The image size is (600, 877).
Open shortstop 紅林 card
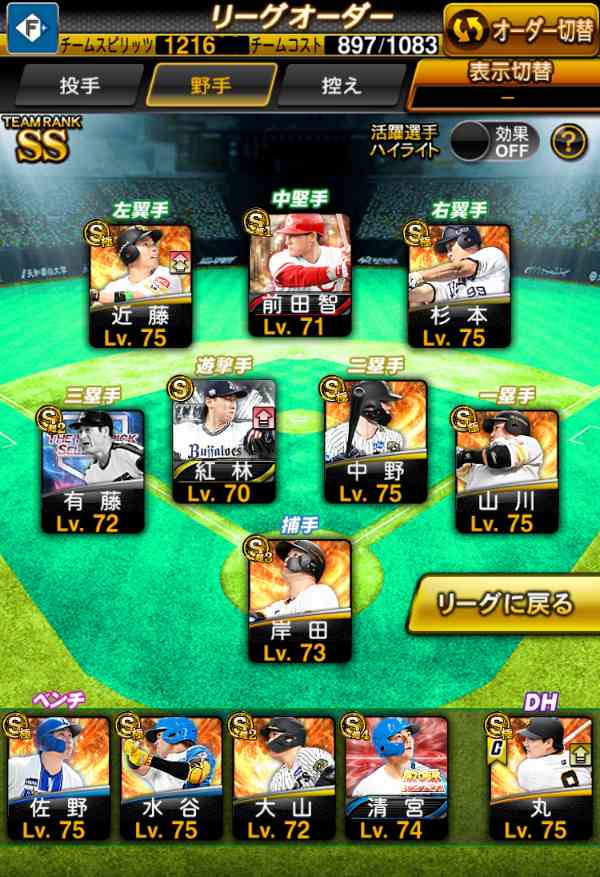click(224, 441)
